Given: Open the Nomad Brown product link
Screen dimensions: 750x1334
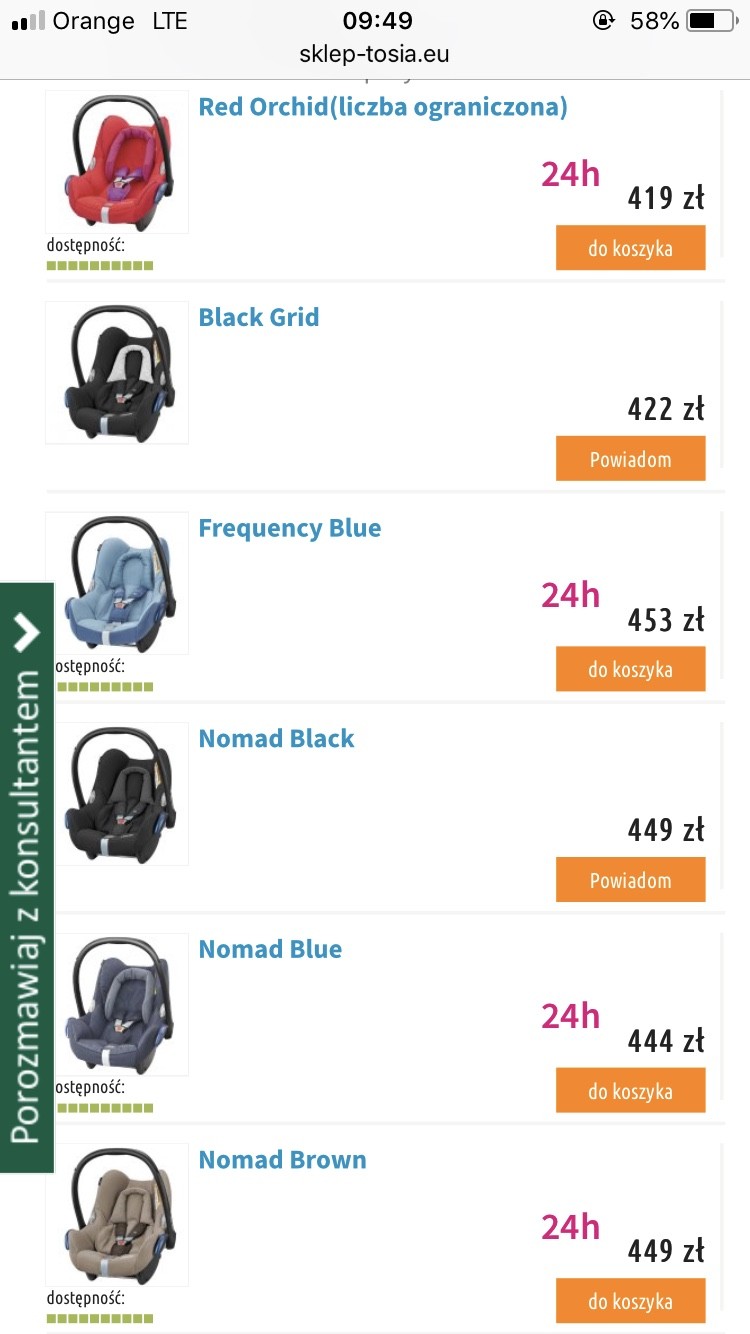Looking at the screenshot, I should pyautogui.click(x=282, y=1160).
